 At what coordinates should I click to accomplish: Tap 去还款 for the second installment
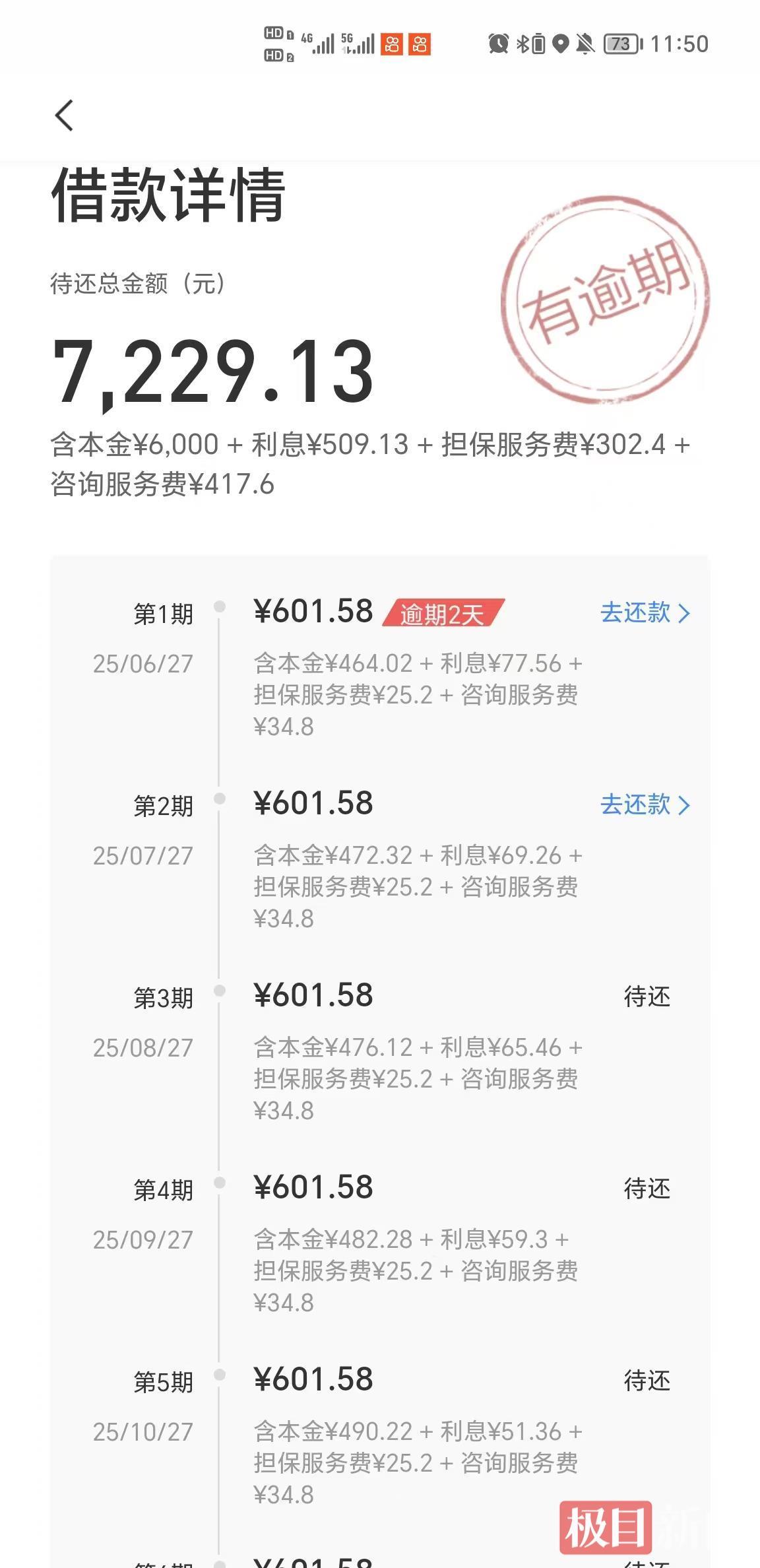coord(637,805)
